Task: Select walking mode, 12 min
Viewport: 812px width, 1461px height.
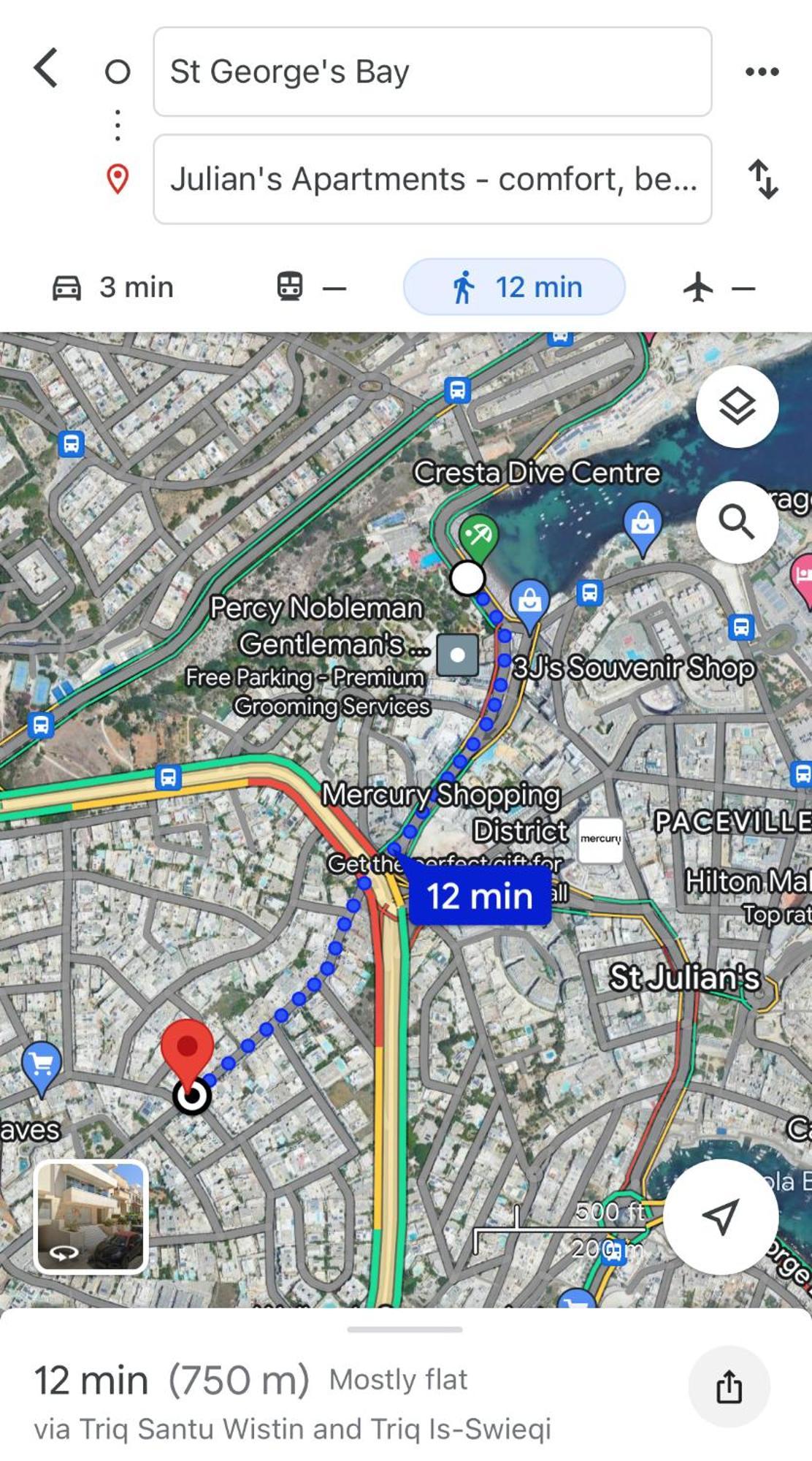Action: 514,287
